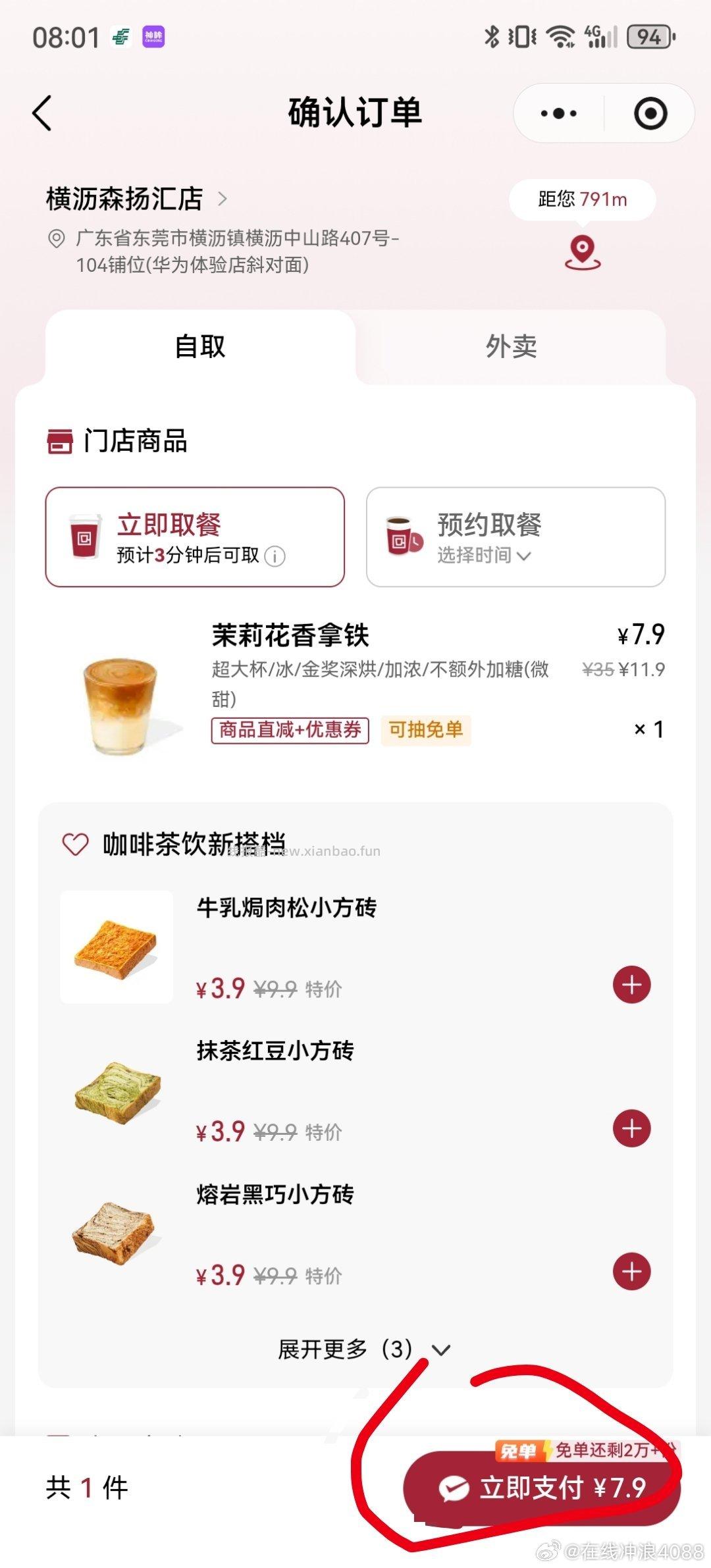Switch pickup mode to 预约取餐
The image size is (711, 1568).
(x=516, y=537)
